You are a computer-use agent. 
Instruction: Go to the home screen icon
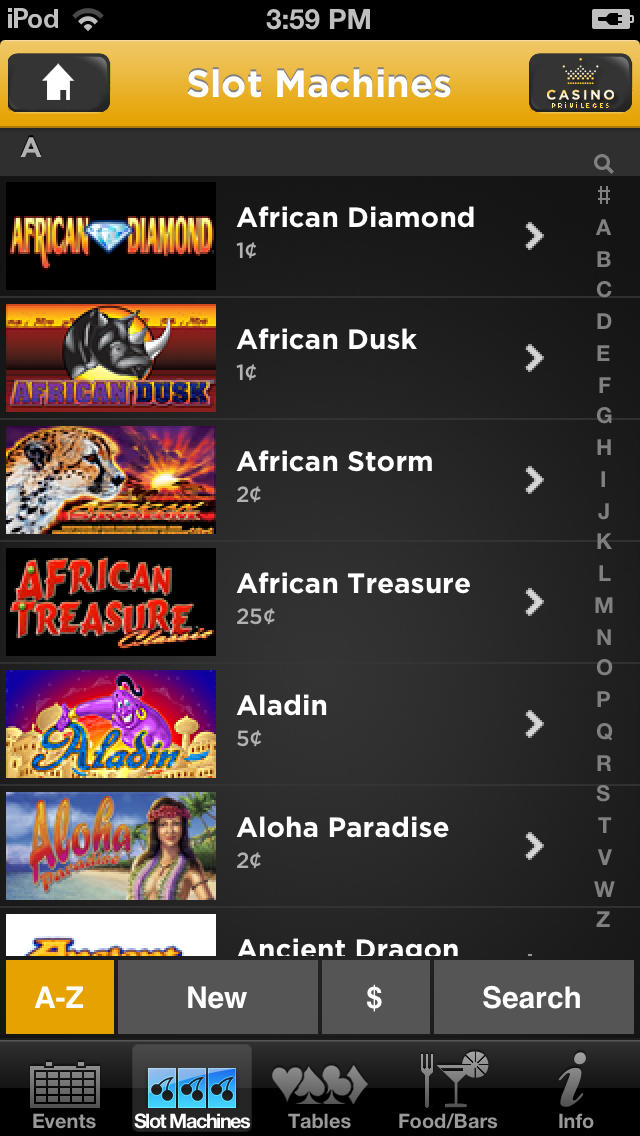58,83
